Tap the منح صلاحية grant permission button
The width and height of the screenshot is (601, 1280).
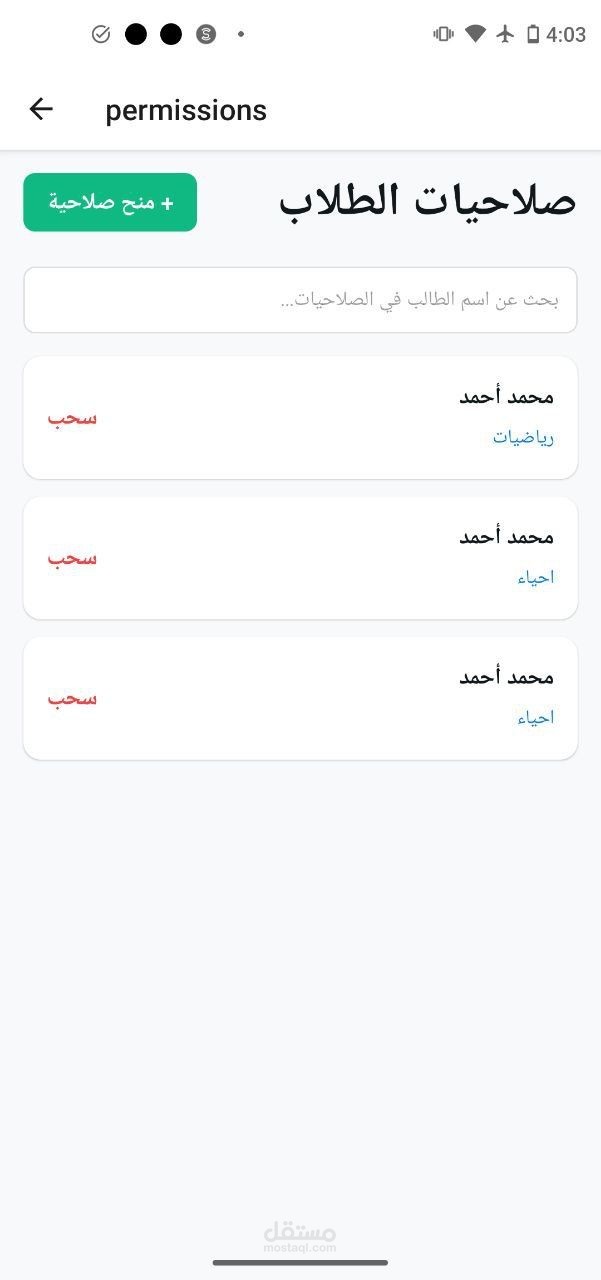point(110,202)
